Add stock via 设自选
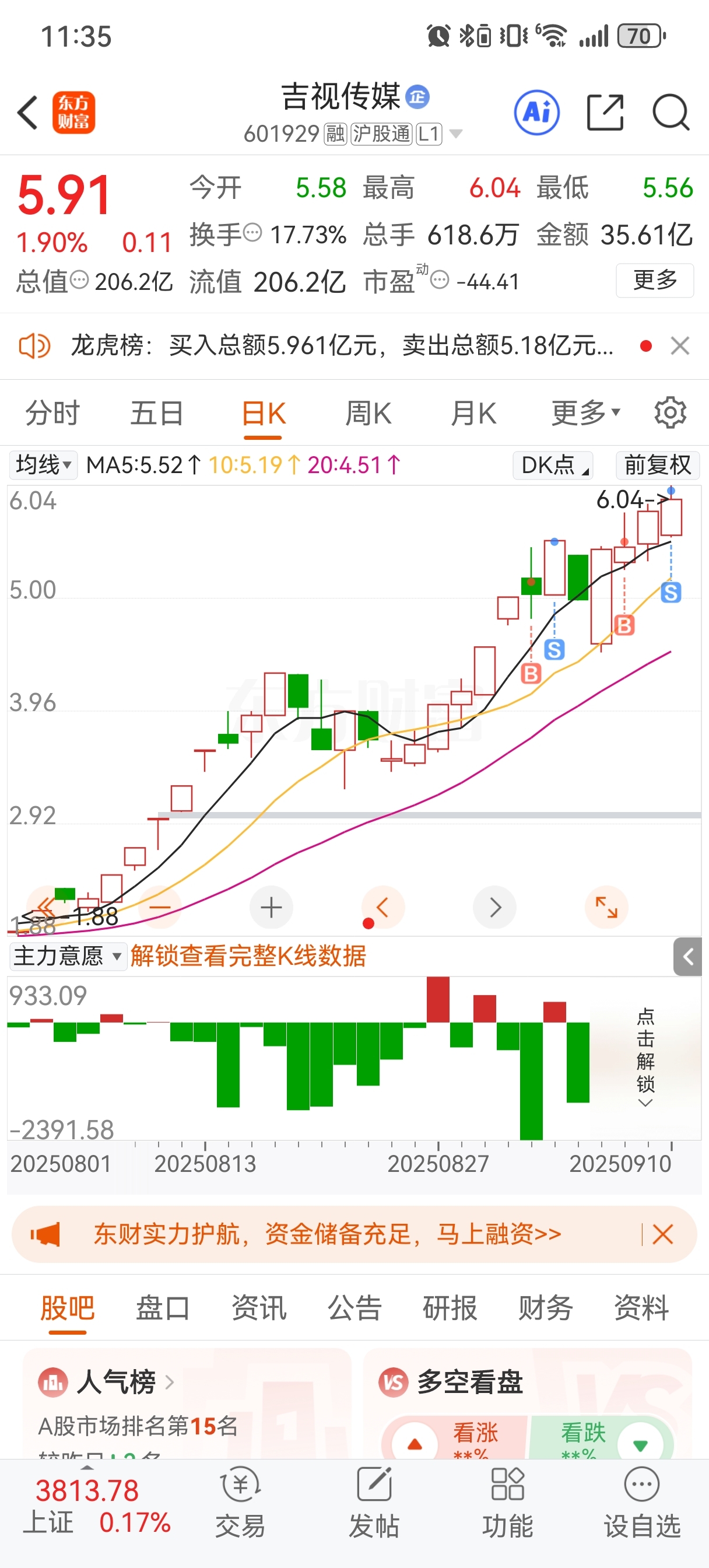 642,1502
